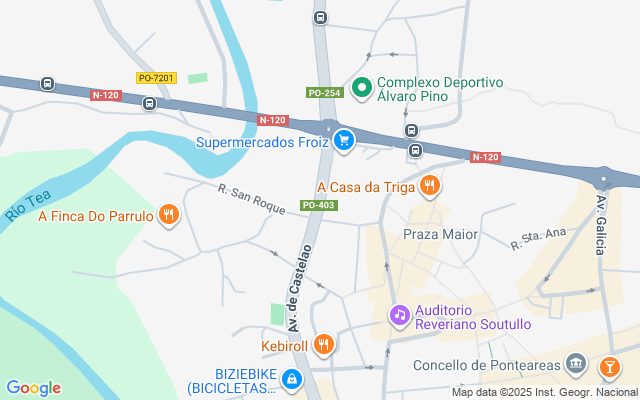Open the Kebiroll restaurant marker
The width and height of the screenshot is (640, 400).
pos(323,345)
